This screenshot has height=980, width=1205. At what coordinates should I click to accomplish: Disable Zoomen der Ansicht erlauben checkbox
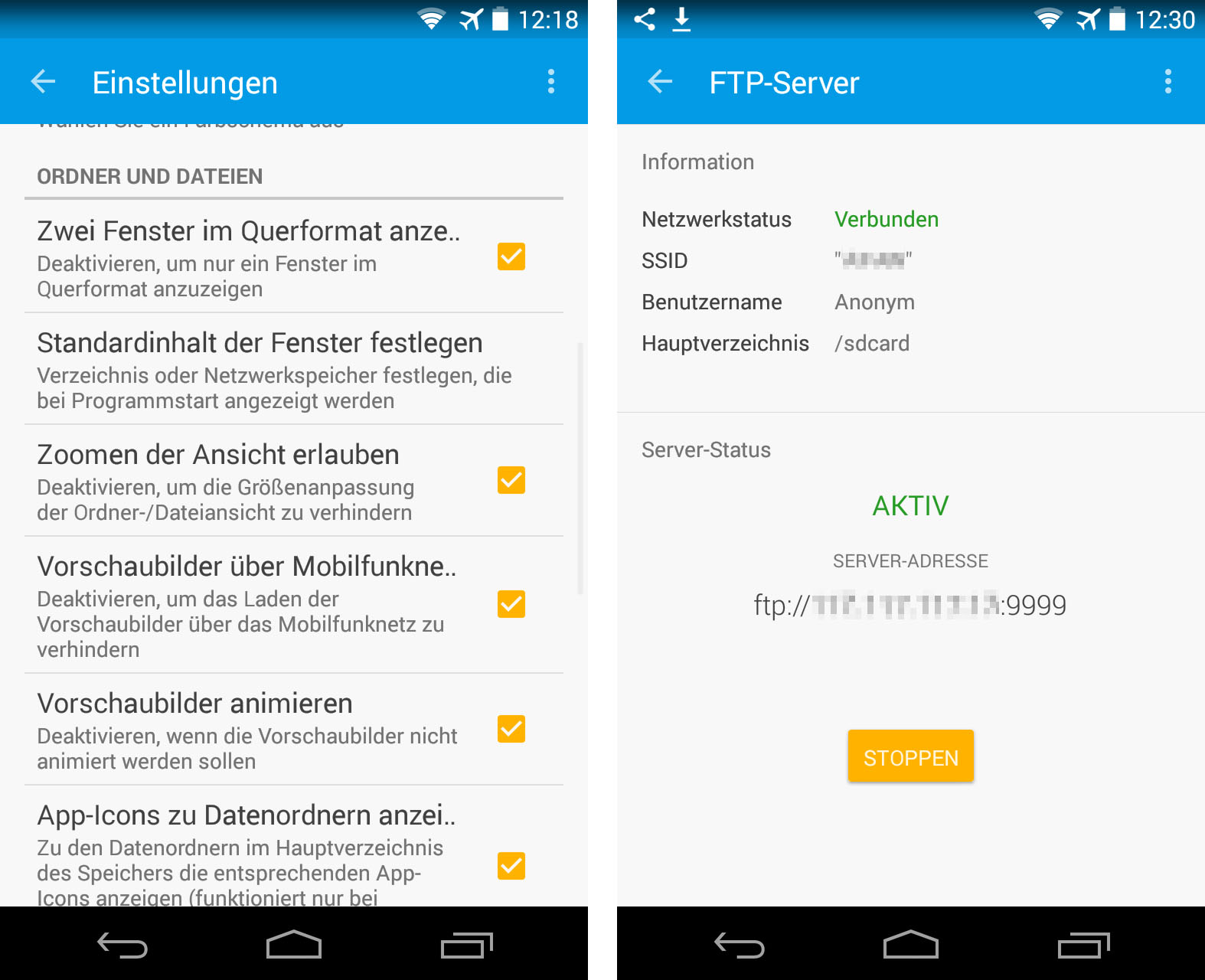pos(511,481)
